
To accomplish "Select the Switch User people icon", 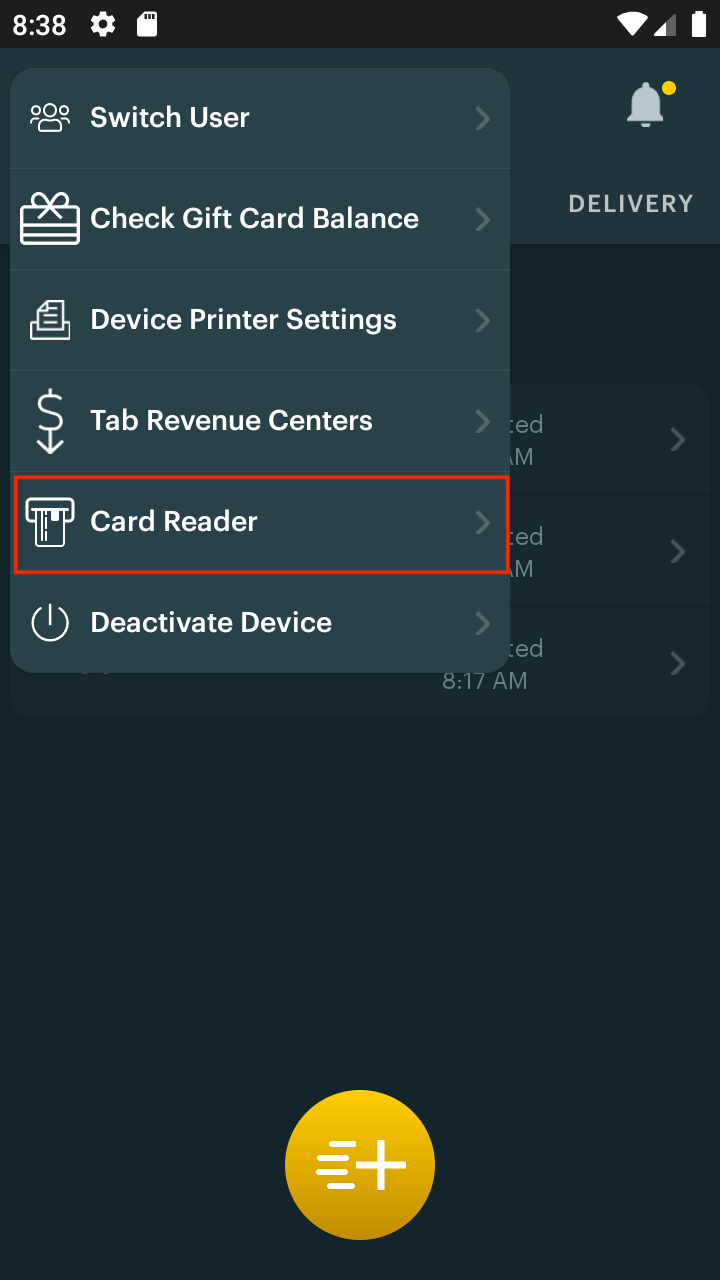I will point(47,117).
